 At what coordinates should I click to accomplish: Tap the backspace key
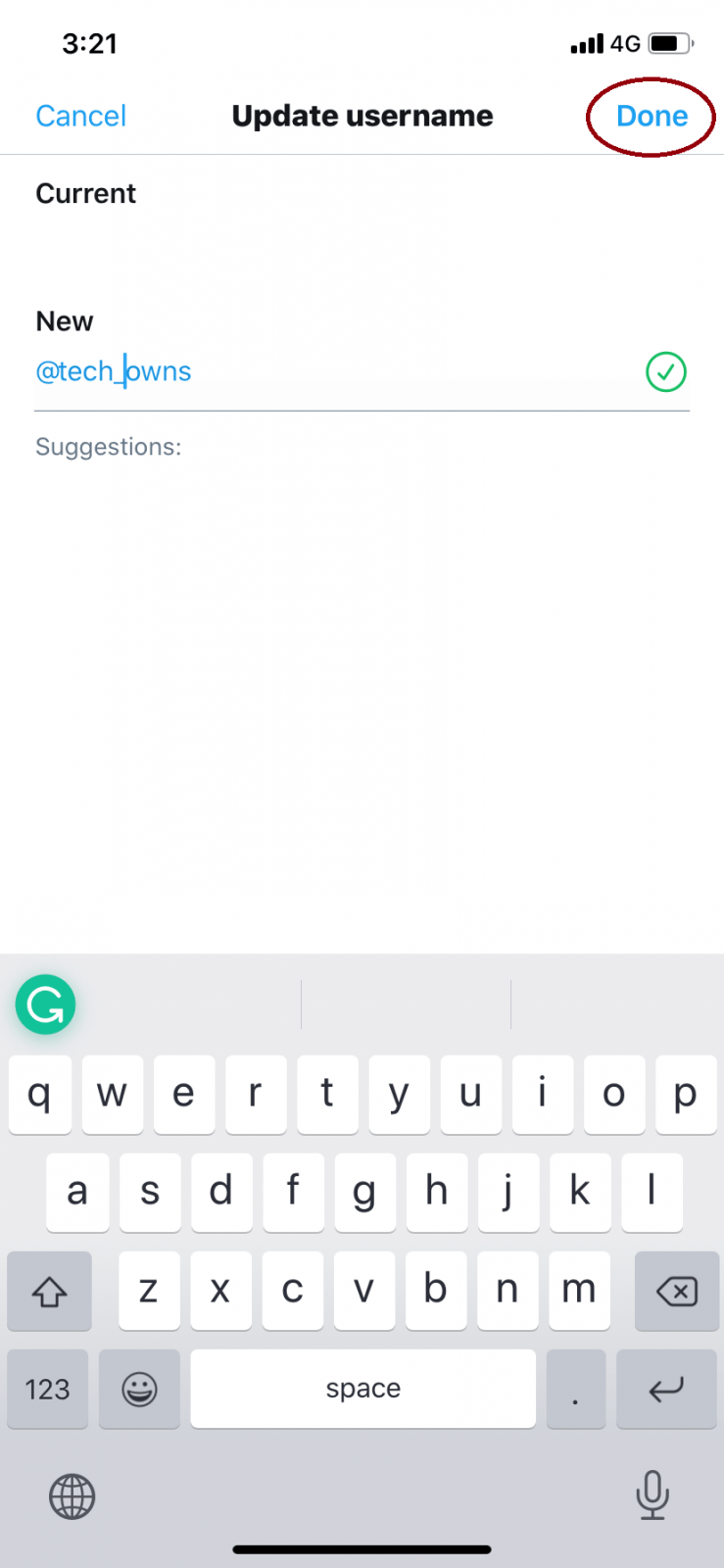(x=676, y=1291)
